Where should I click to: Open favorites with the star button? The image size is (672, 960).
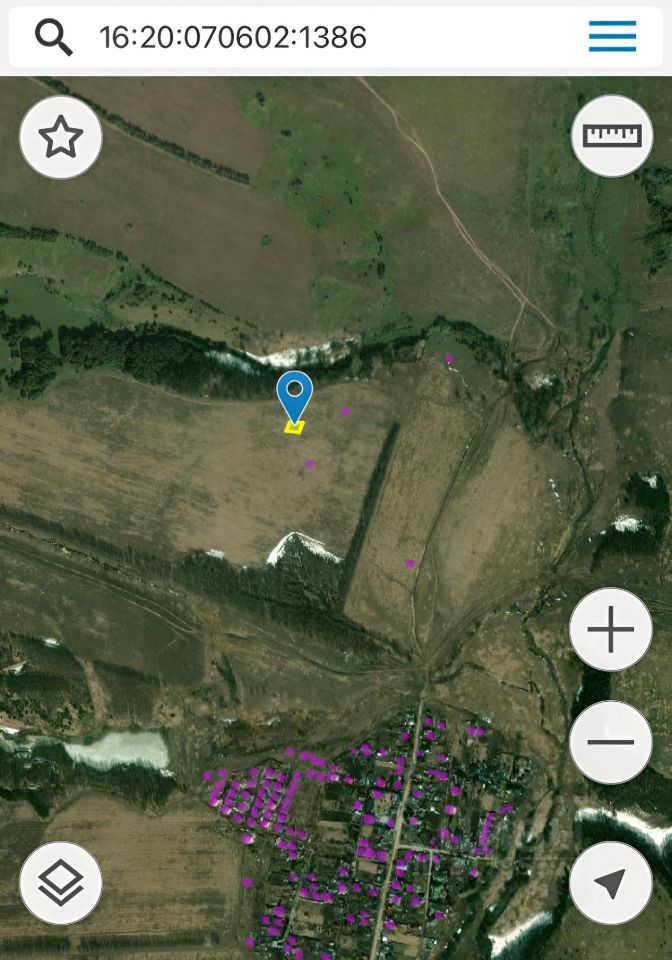[60, 138]
